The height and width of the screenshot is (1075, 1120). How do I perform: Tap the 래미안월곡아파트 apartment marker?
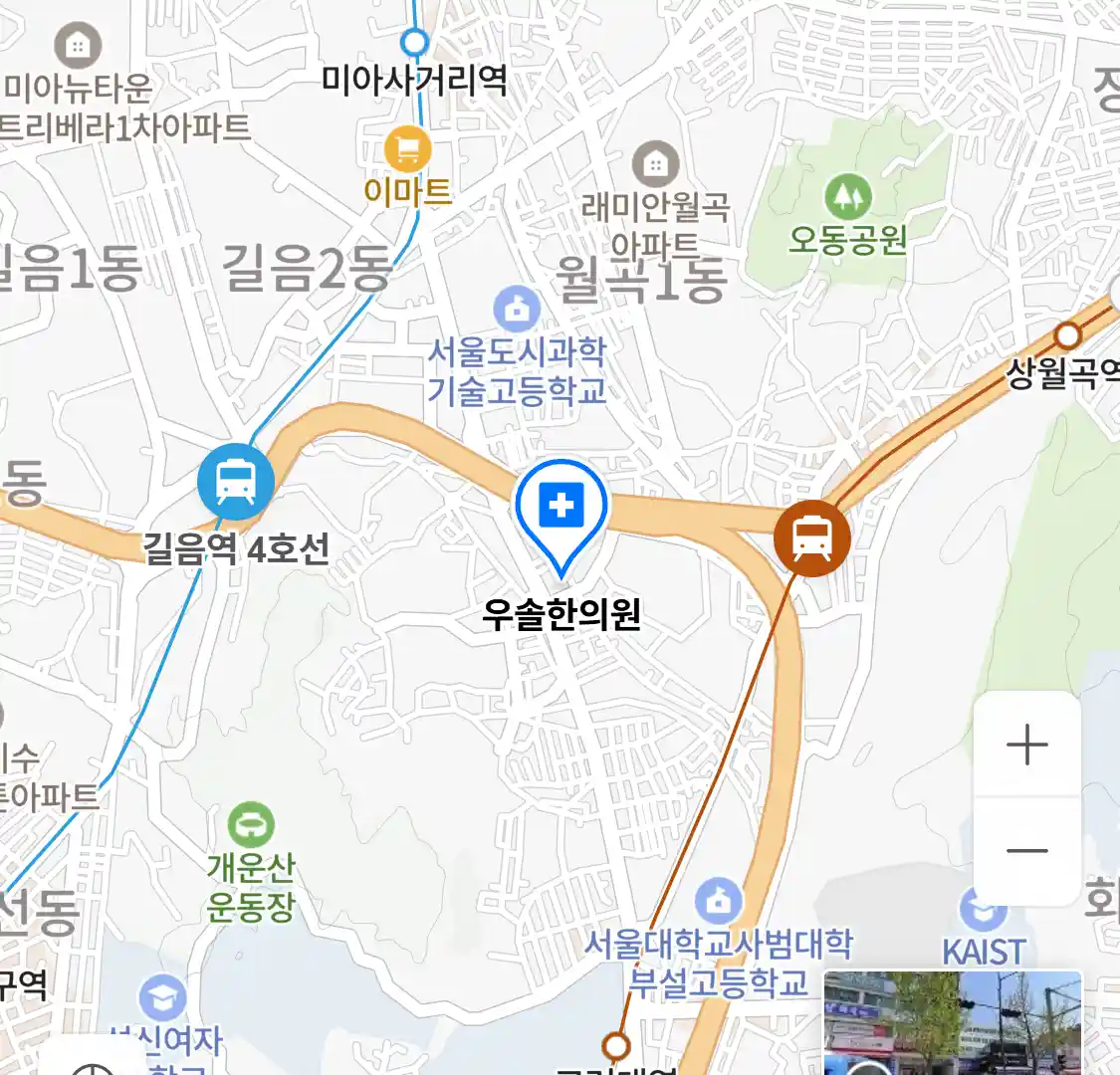tap(655, 165)
